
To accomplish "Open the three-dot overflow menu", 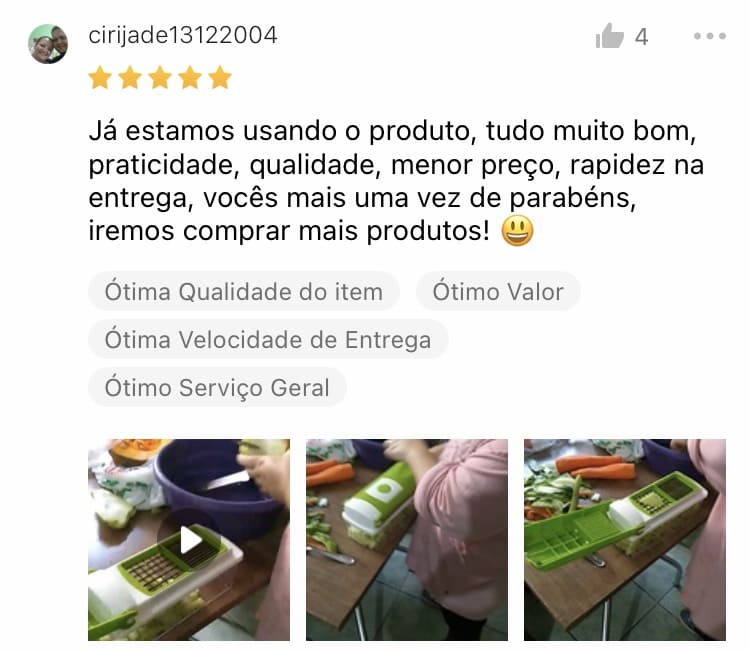I will pyautogui.click(x=709, y=37).
